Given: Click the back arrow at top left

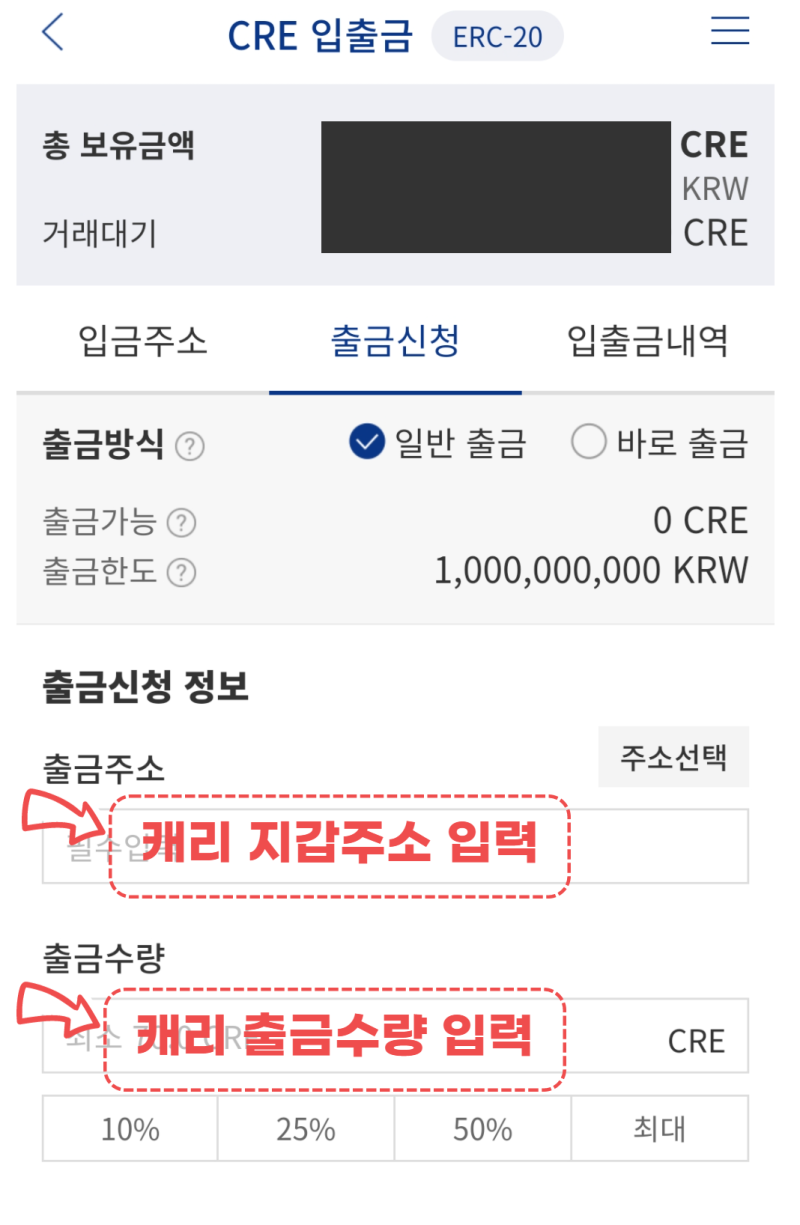Looking at the screenshot, I should (x=52, y=32).
